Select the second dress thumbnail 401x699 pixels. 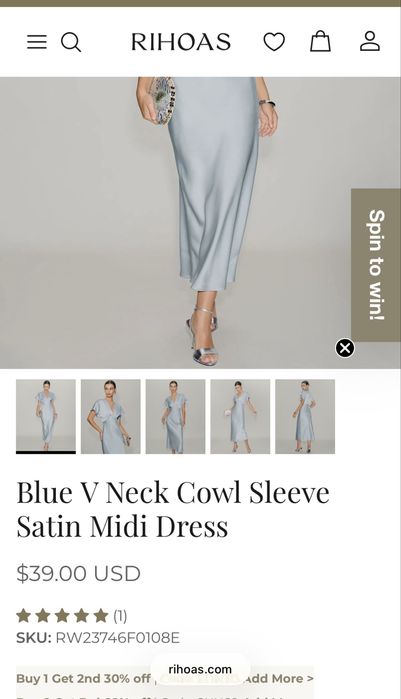pyautogui.click(x=110, y=416)
